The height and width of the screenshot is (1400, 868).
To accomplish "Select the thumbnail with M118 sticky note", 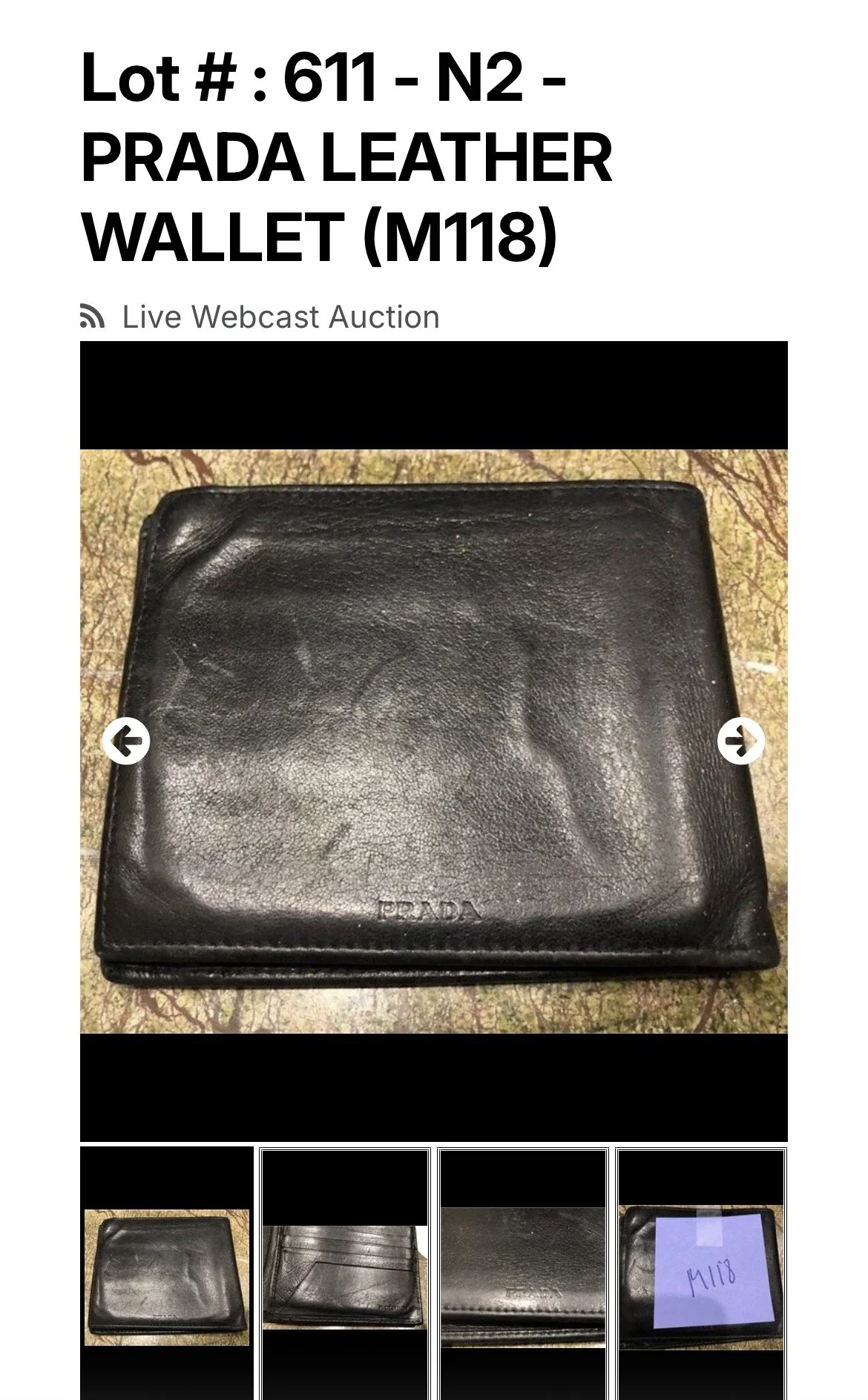I will coord(701,1273).
